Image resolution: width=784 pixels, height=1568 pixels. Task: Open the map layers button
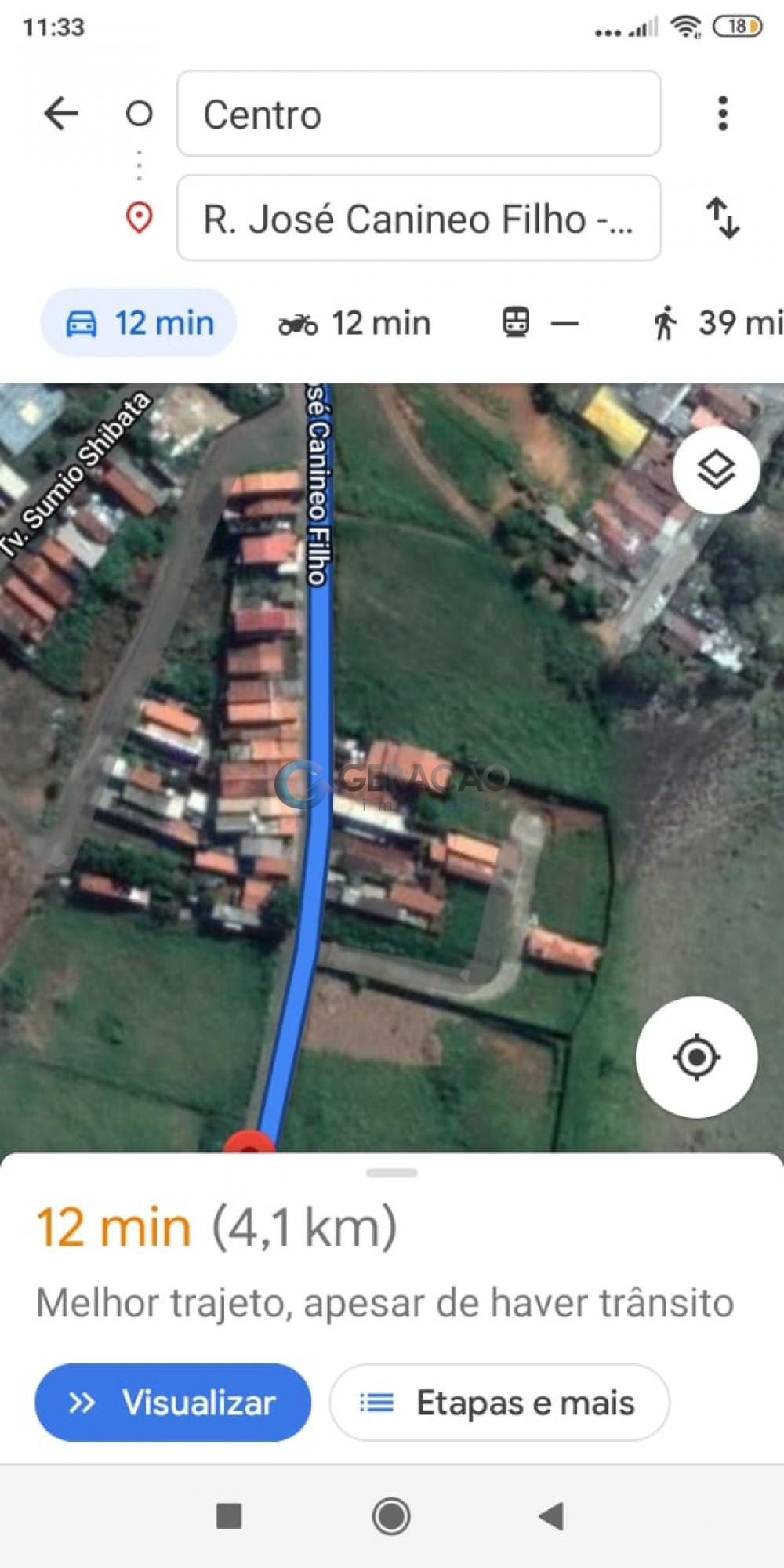[716, 470]
